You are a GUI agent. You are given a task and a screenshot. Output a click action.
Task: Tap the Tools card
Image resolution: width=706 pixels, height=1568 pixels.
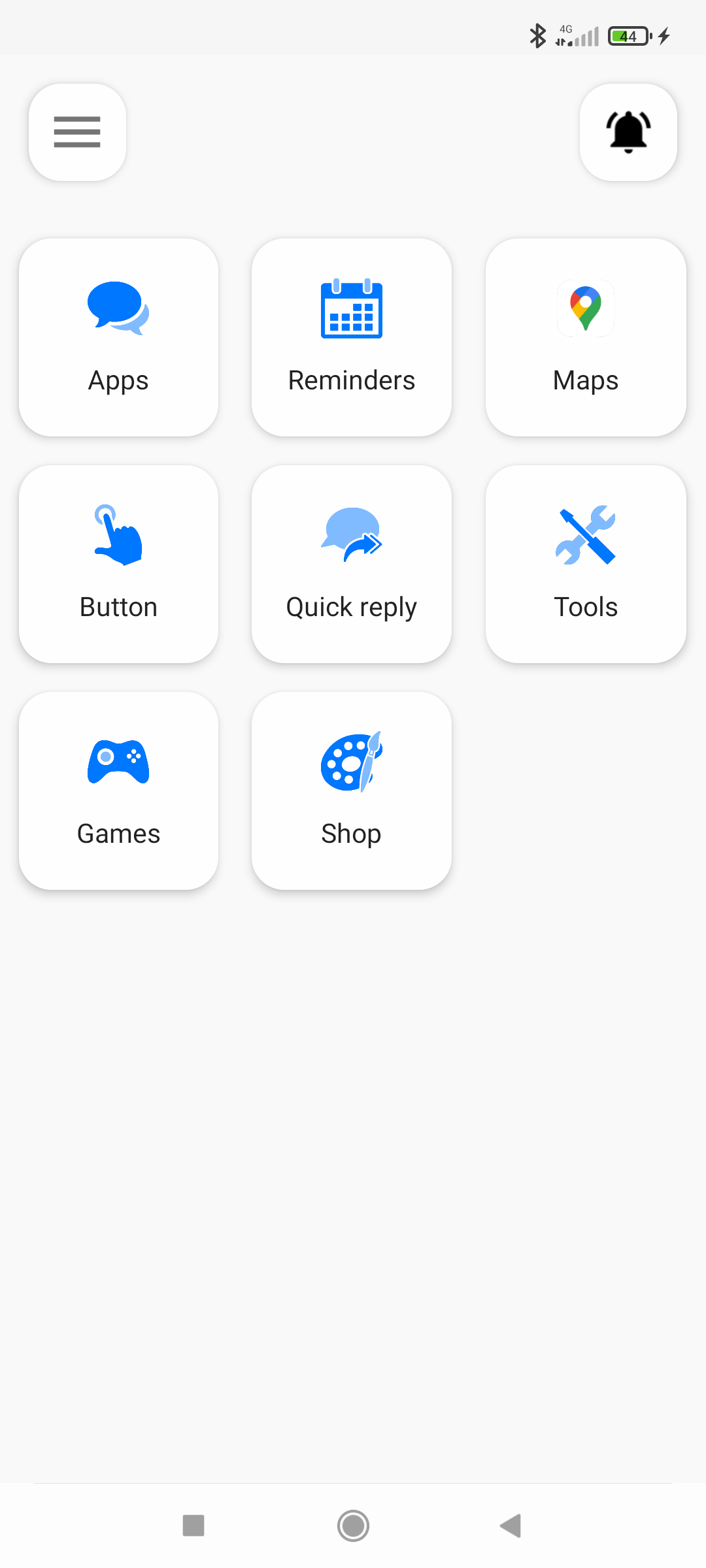[x=586, y=564]
